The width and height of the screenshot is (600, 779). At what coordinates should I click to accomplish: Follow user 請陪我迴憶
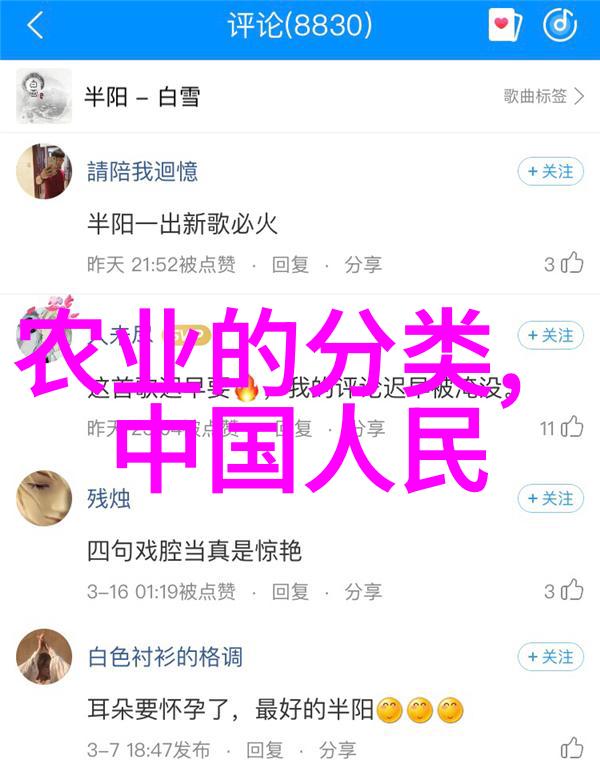(x=550, y=171)
